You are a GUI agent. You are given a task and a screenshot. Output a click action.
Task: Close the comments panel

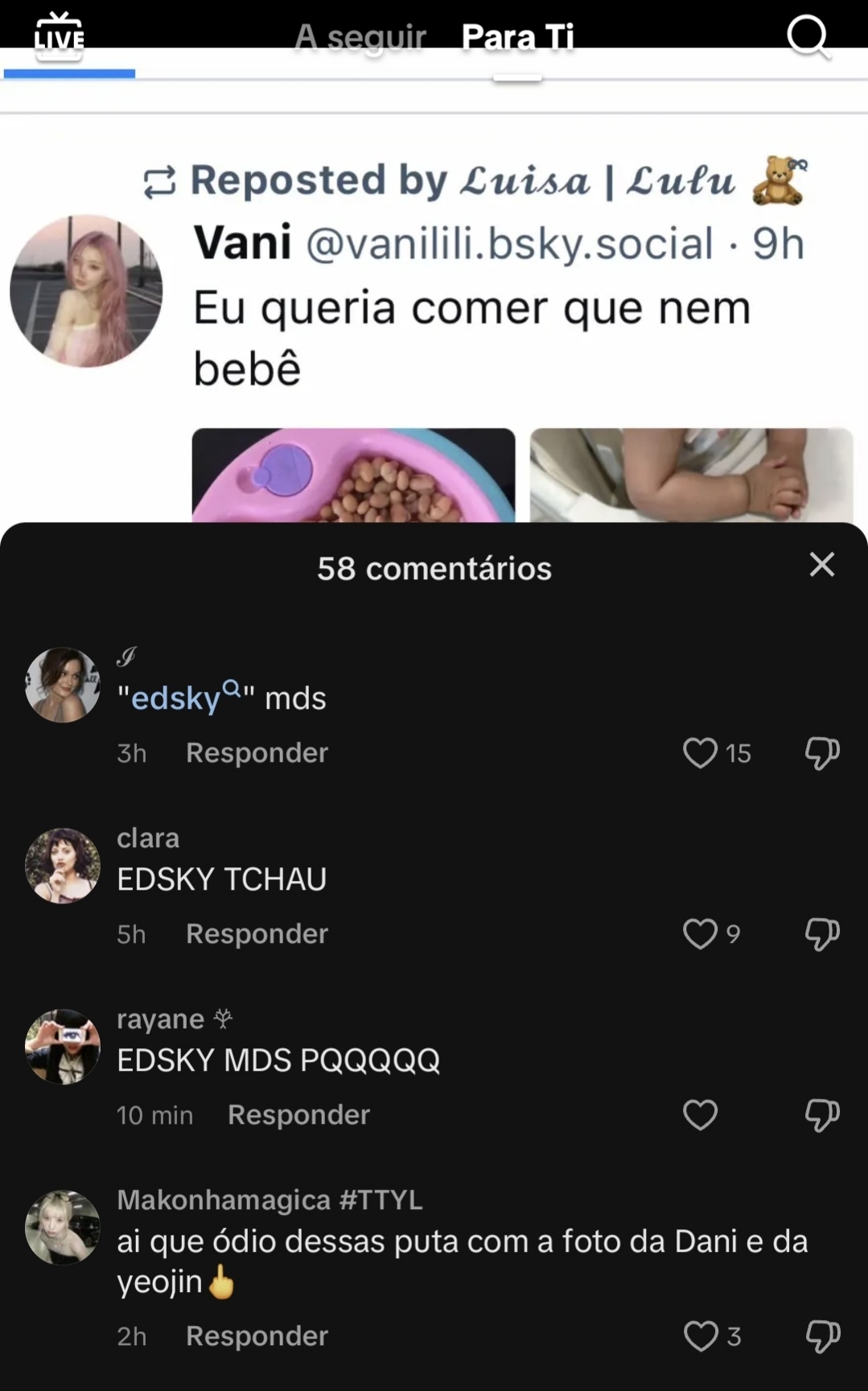(x=821, y=565)
